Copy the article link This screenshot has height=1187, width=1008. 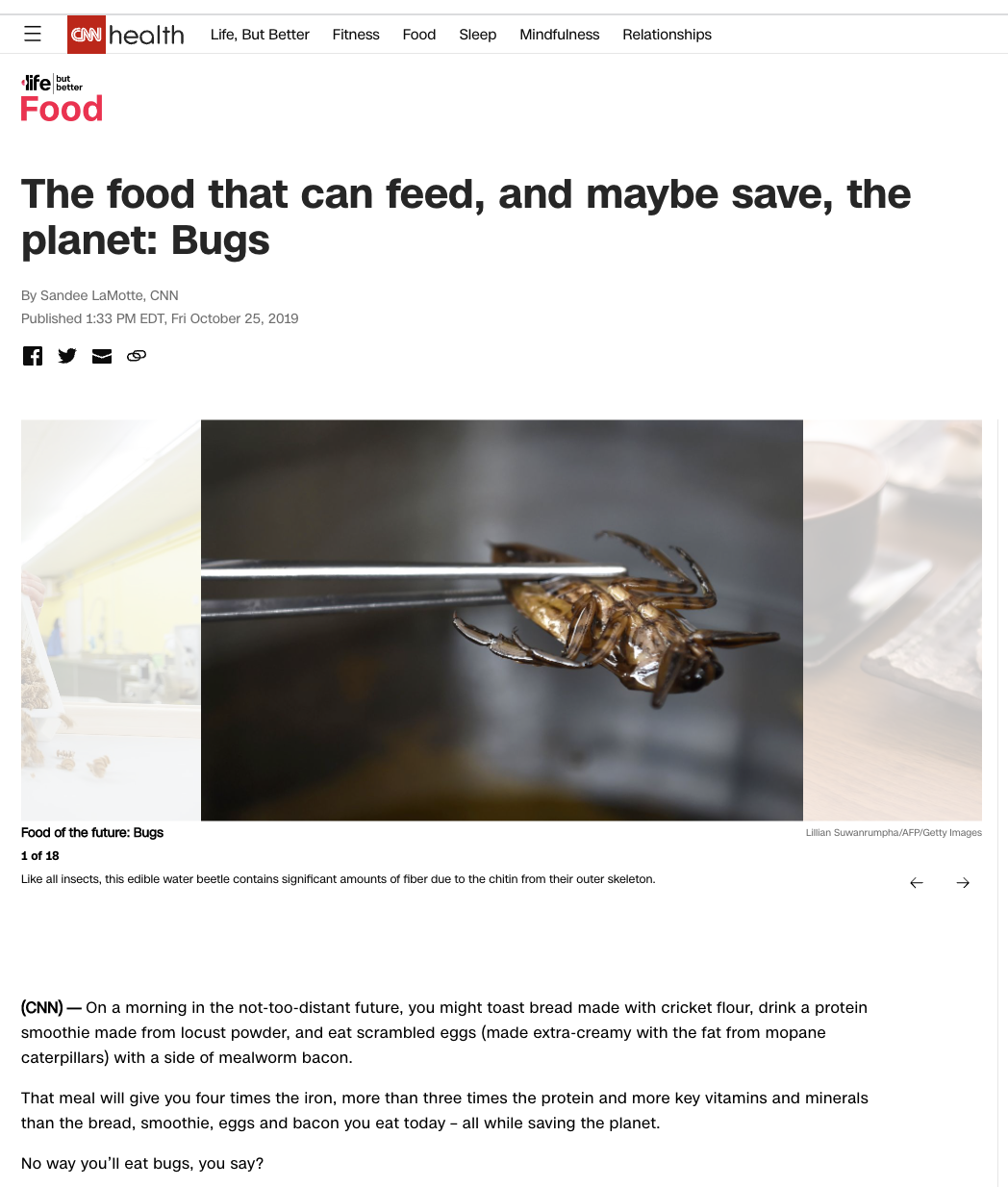[137, 356]
